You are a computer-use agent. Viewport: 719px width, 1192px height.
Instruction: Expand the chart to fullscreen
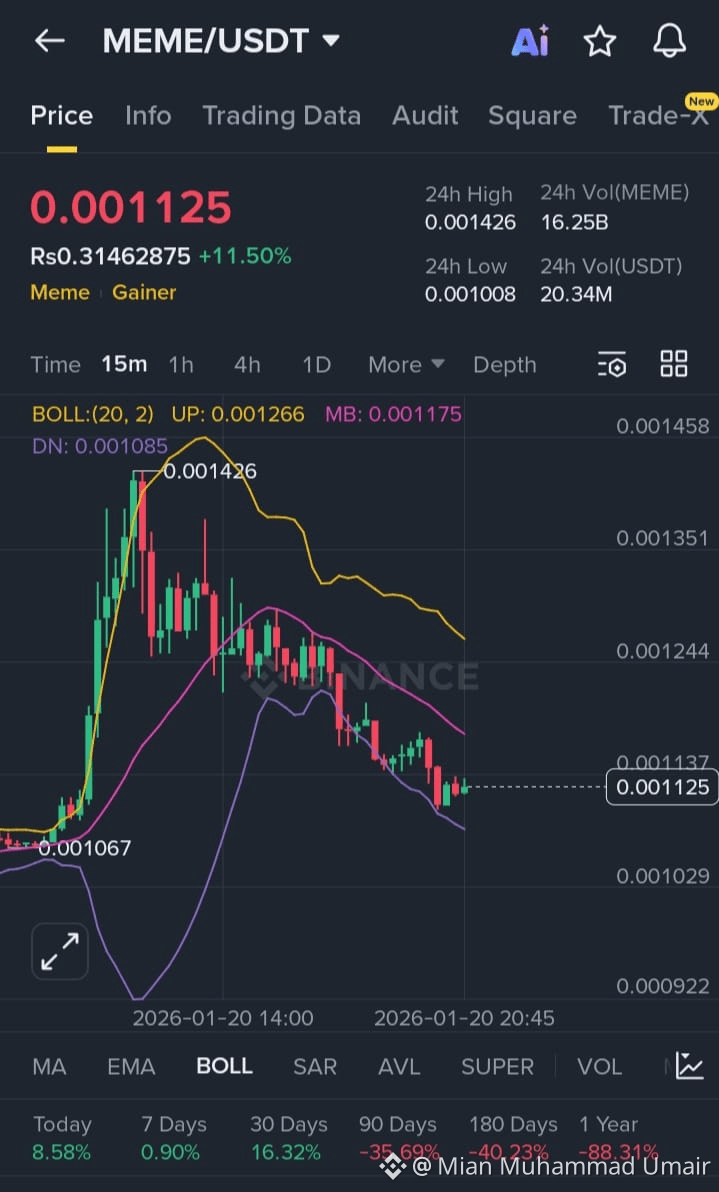[x=60, y=950]
